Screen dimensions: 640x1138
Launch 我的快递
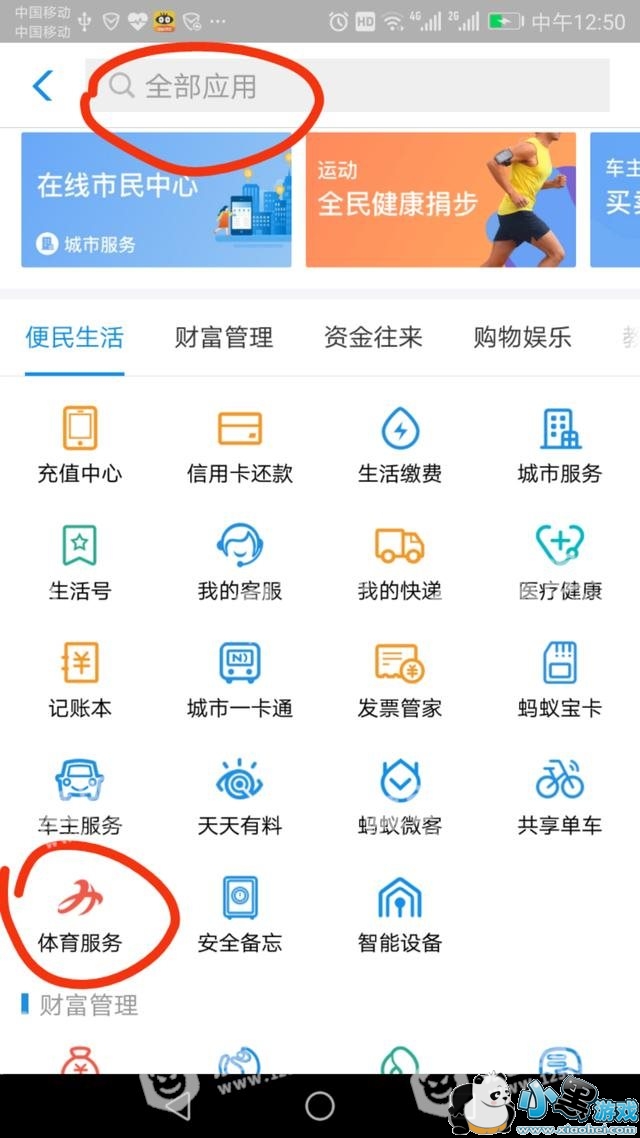(400, 563)
